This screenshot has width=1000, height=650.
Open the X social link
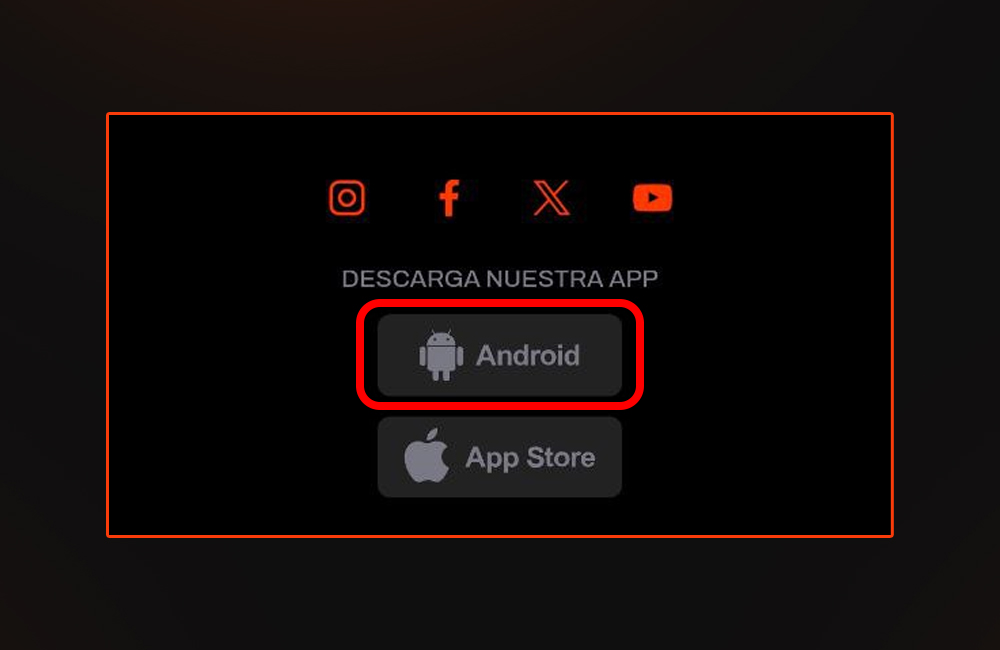[551, 198]
